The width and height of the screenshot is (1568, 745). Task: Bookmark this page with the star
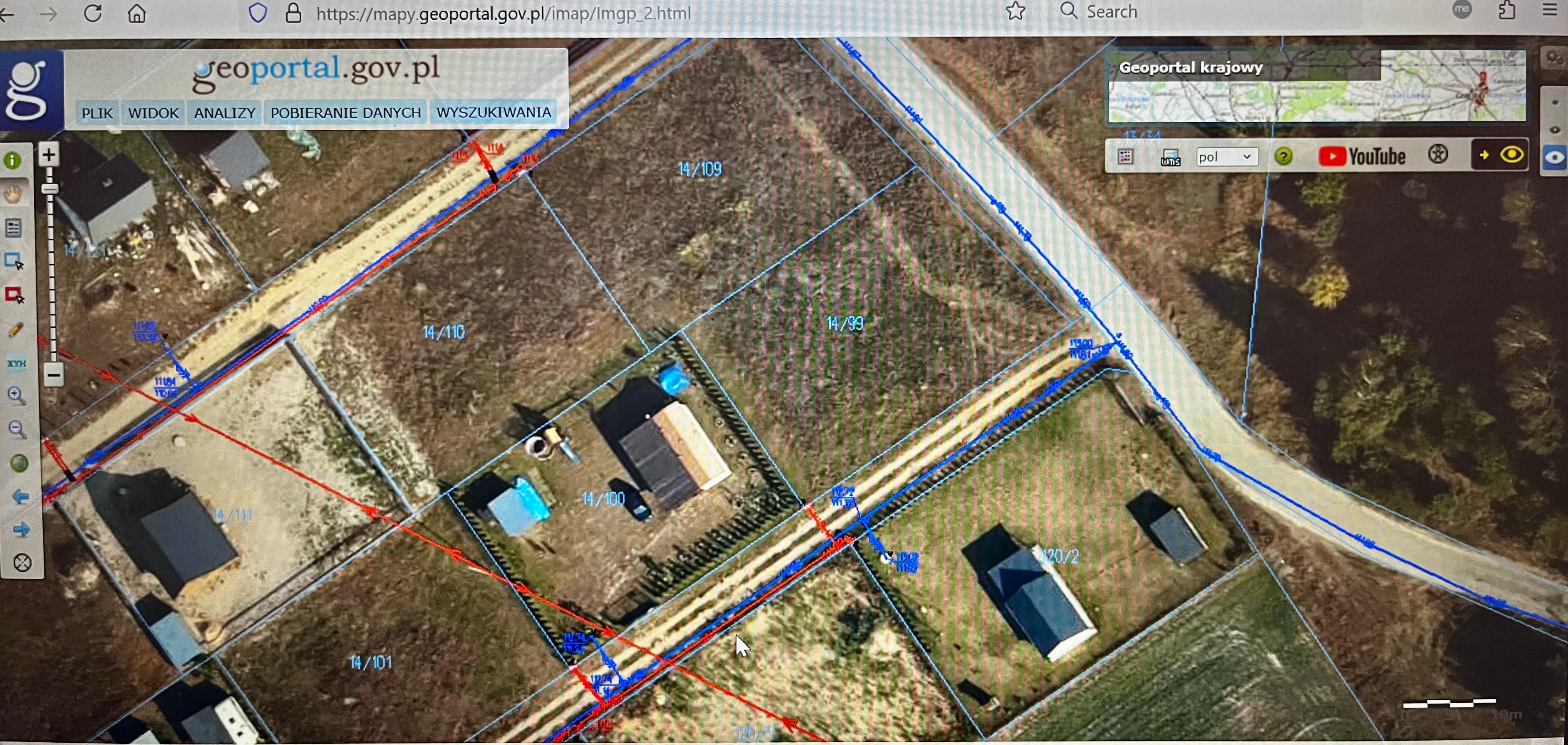pyautogui.click(x=1015, y=11)
